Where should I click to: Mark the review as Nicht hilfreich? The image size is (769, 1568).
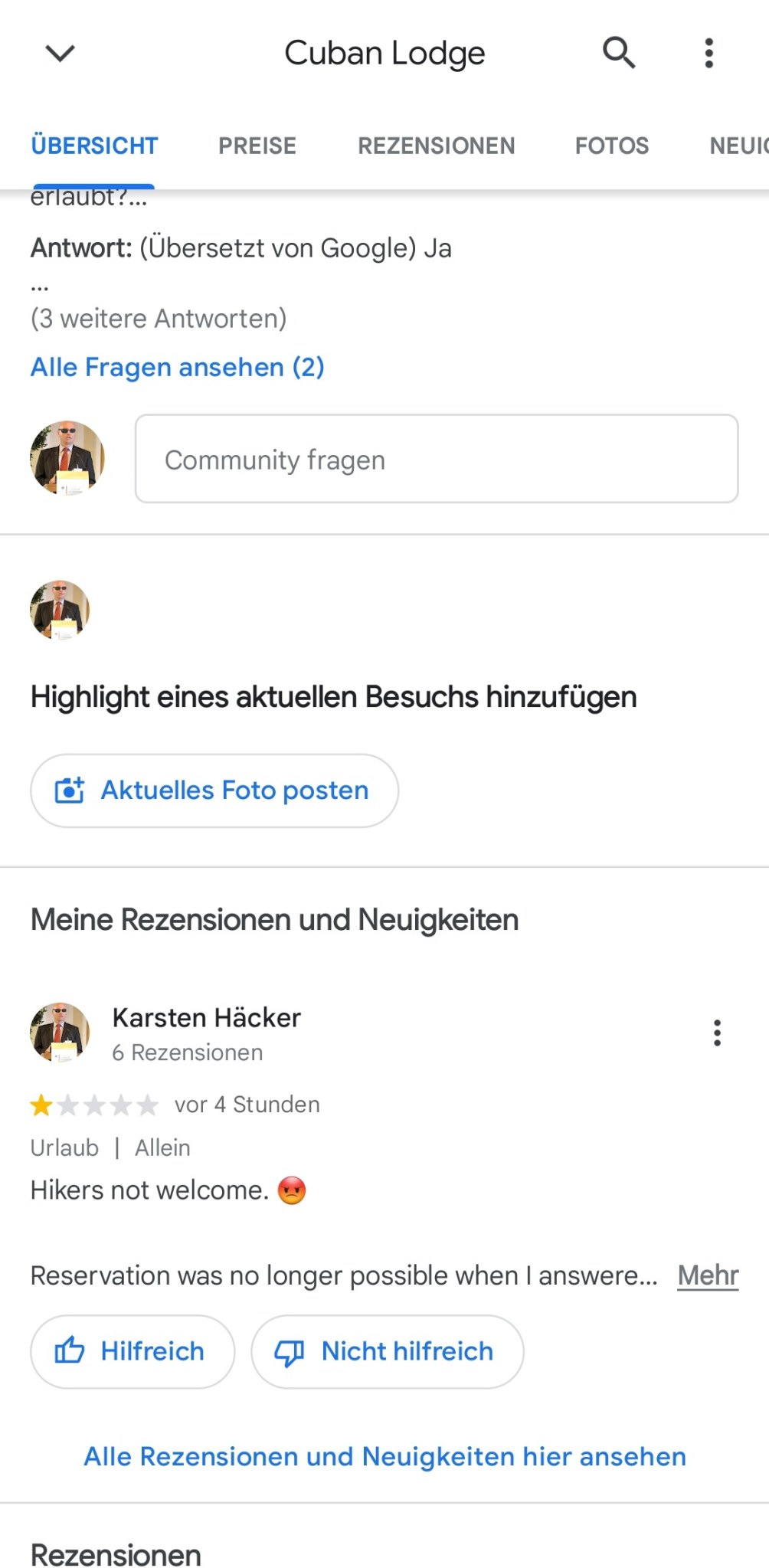coord(388,1351)
